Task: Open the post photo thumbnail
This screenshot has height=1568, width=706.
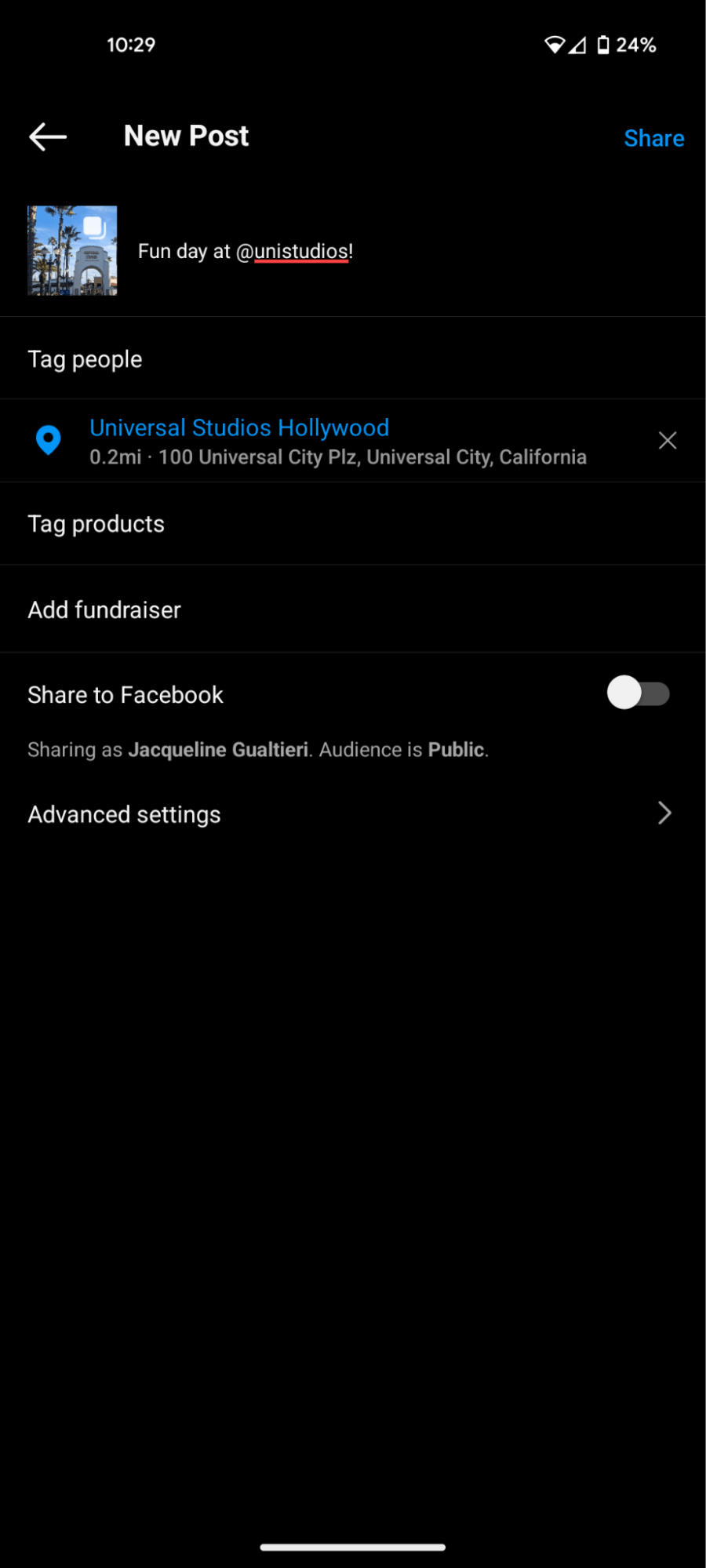Action: [72, 250]
